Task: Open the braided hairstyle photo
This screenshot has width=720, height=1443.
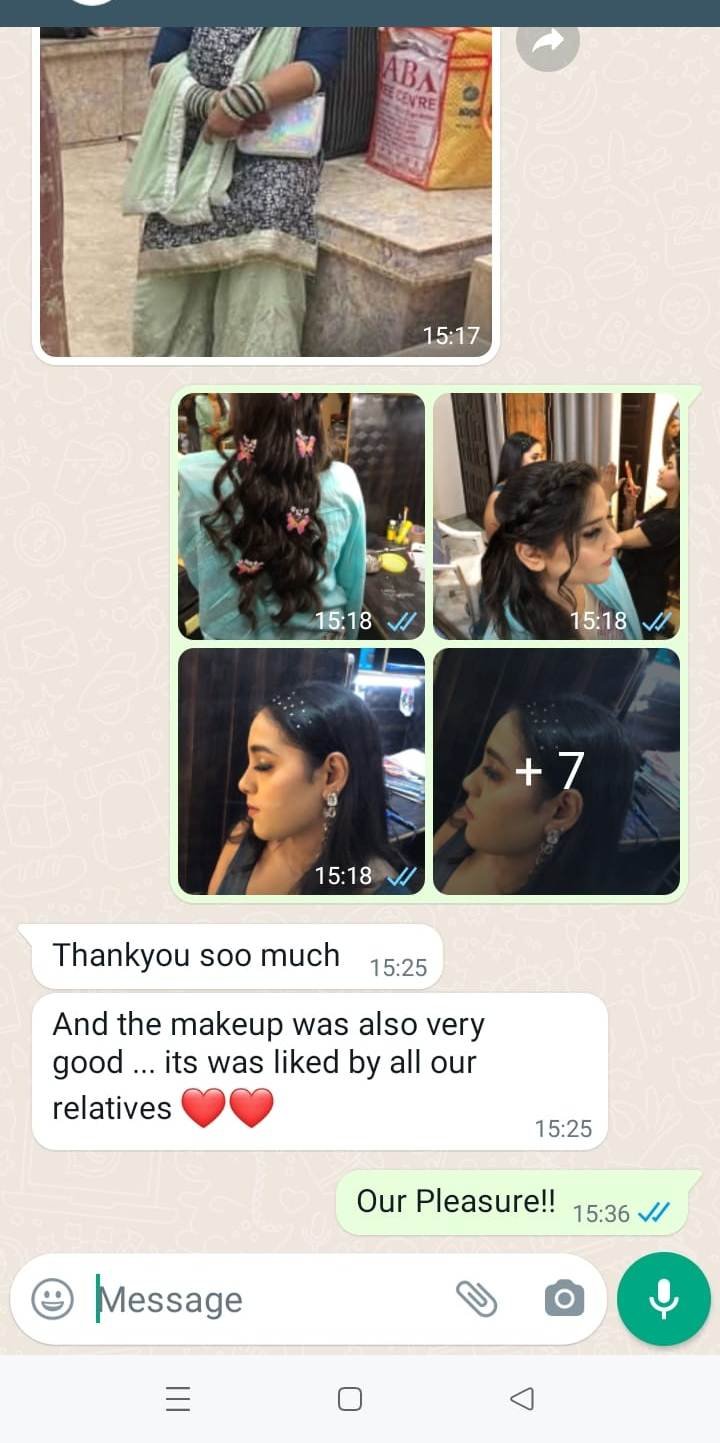Action: [x=556, y=516]
